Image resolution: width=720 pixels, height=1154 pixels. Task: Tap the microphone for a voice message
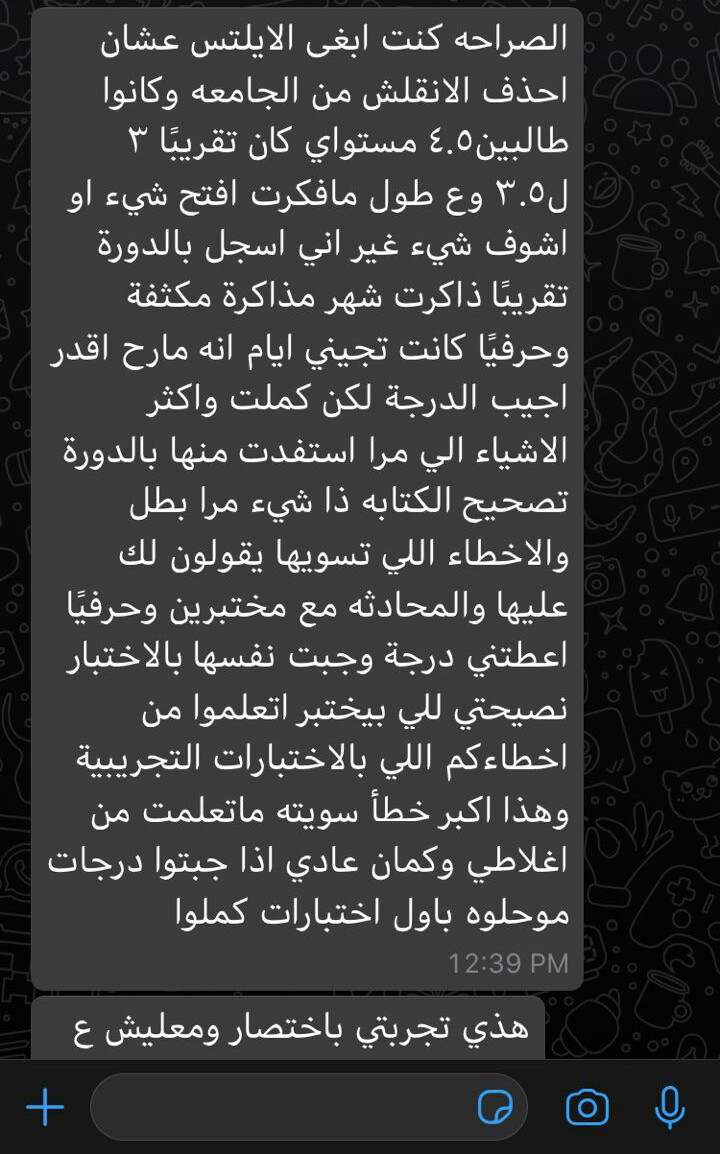pos(670,1107)
